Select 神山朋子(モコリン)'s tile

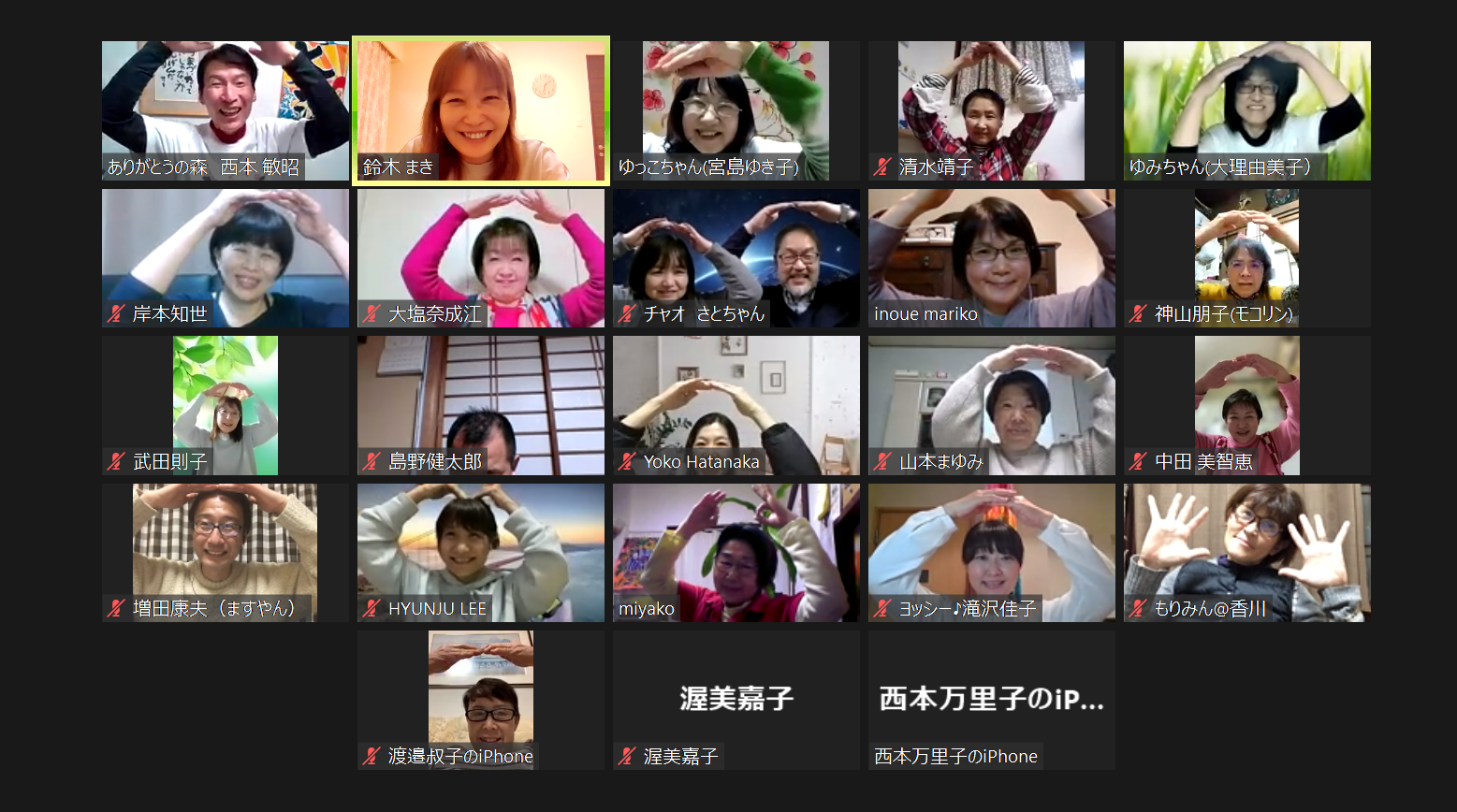[x=1246, y=258]
